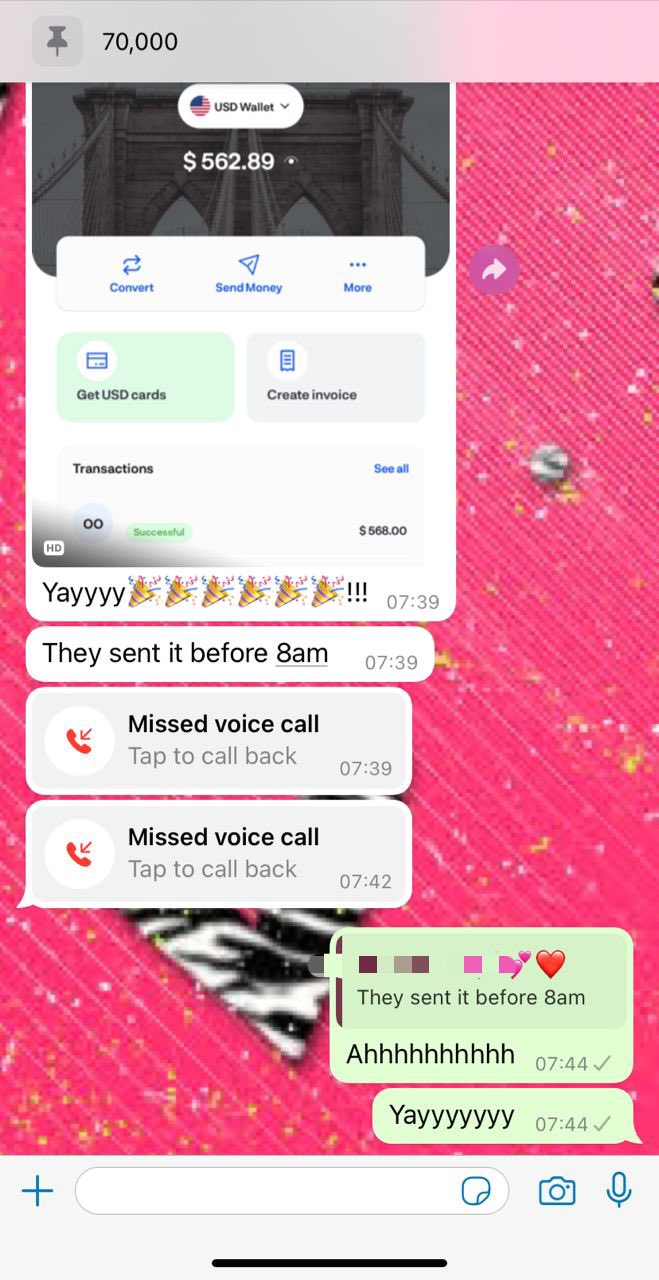Open the camera to take a photo
This screenshot has width=659, height=1280.
click(x=557, y=1191)
